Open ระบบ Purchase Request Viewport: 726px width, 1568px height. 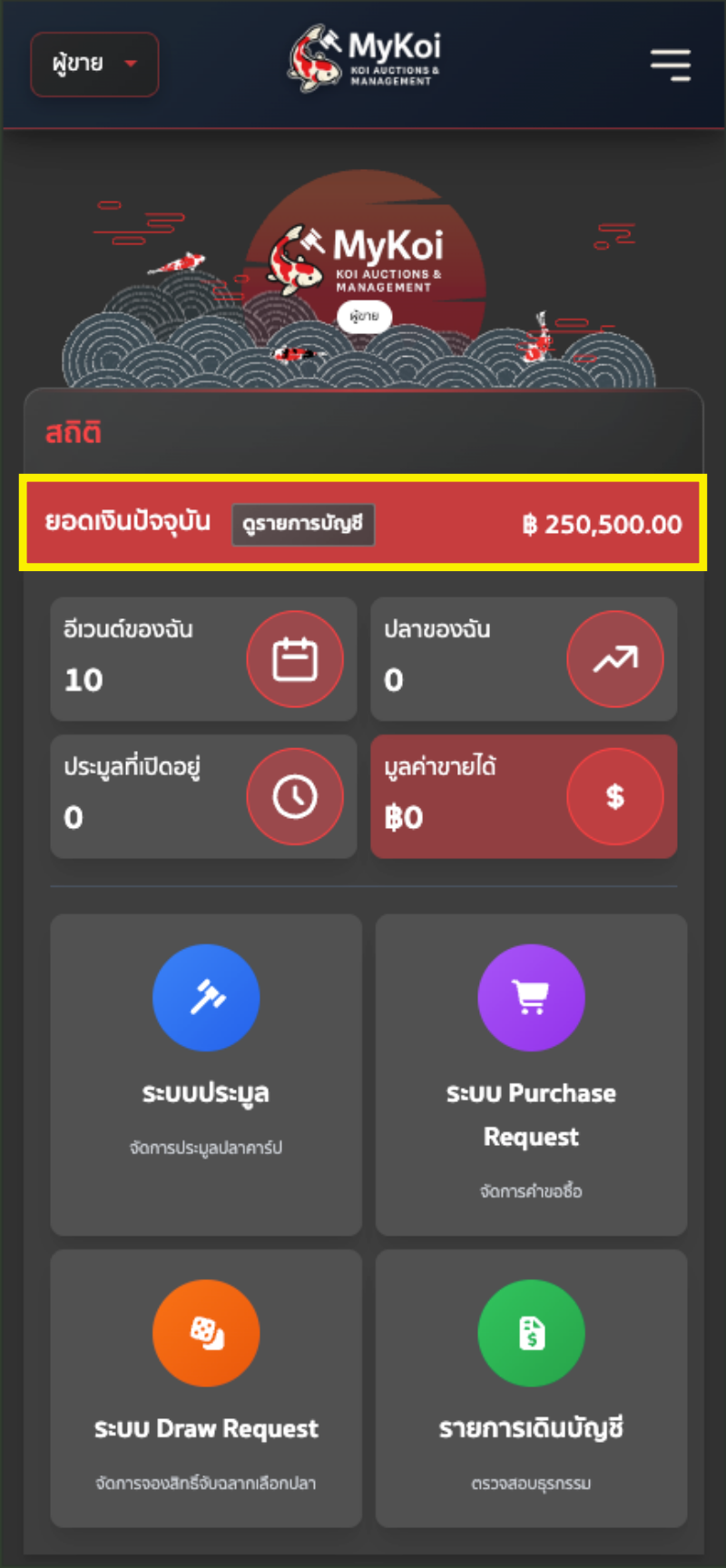click(x=531, y=1075)
